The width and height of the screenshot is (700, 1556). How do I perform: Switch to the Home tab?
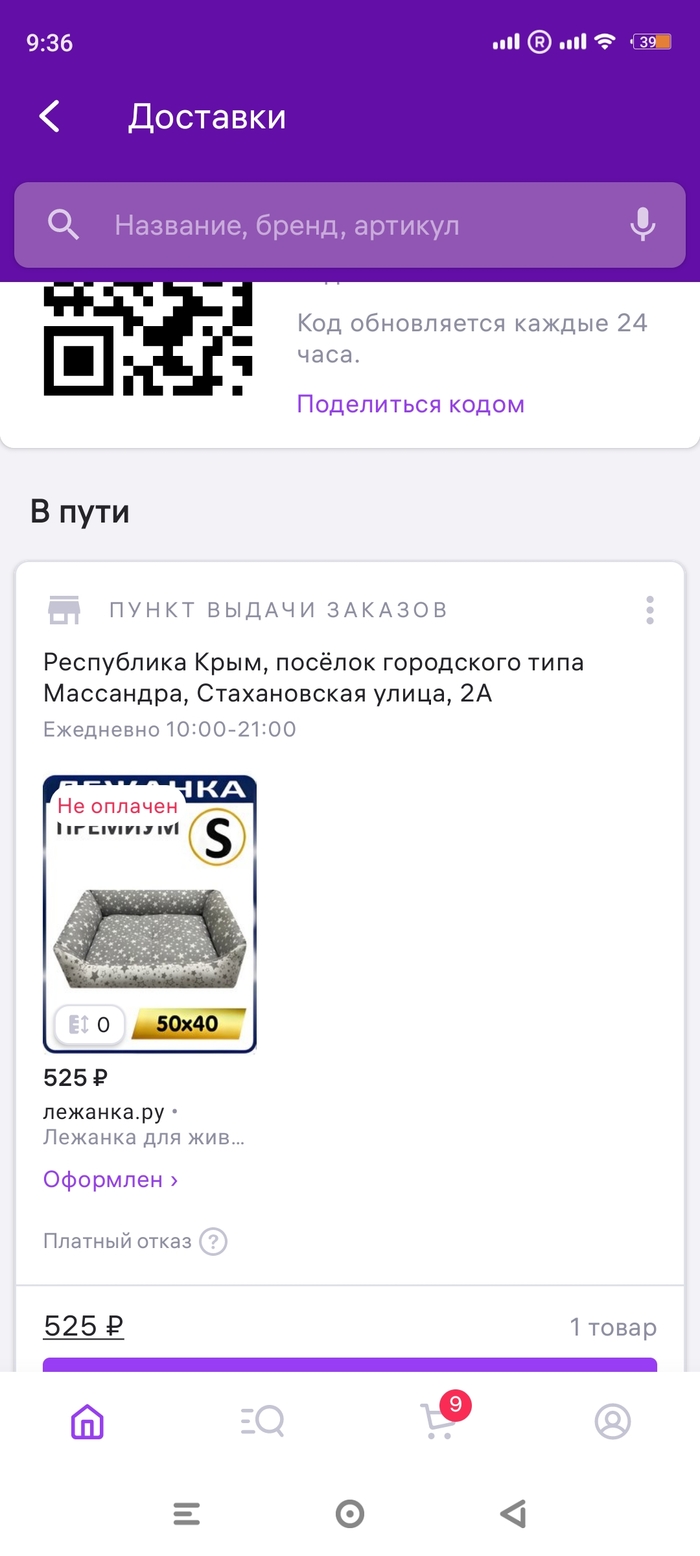coord(87,1421)
